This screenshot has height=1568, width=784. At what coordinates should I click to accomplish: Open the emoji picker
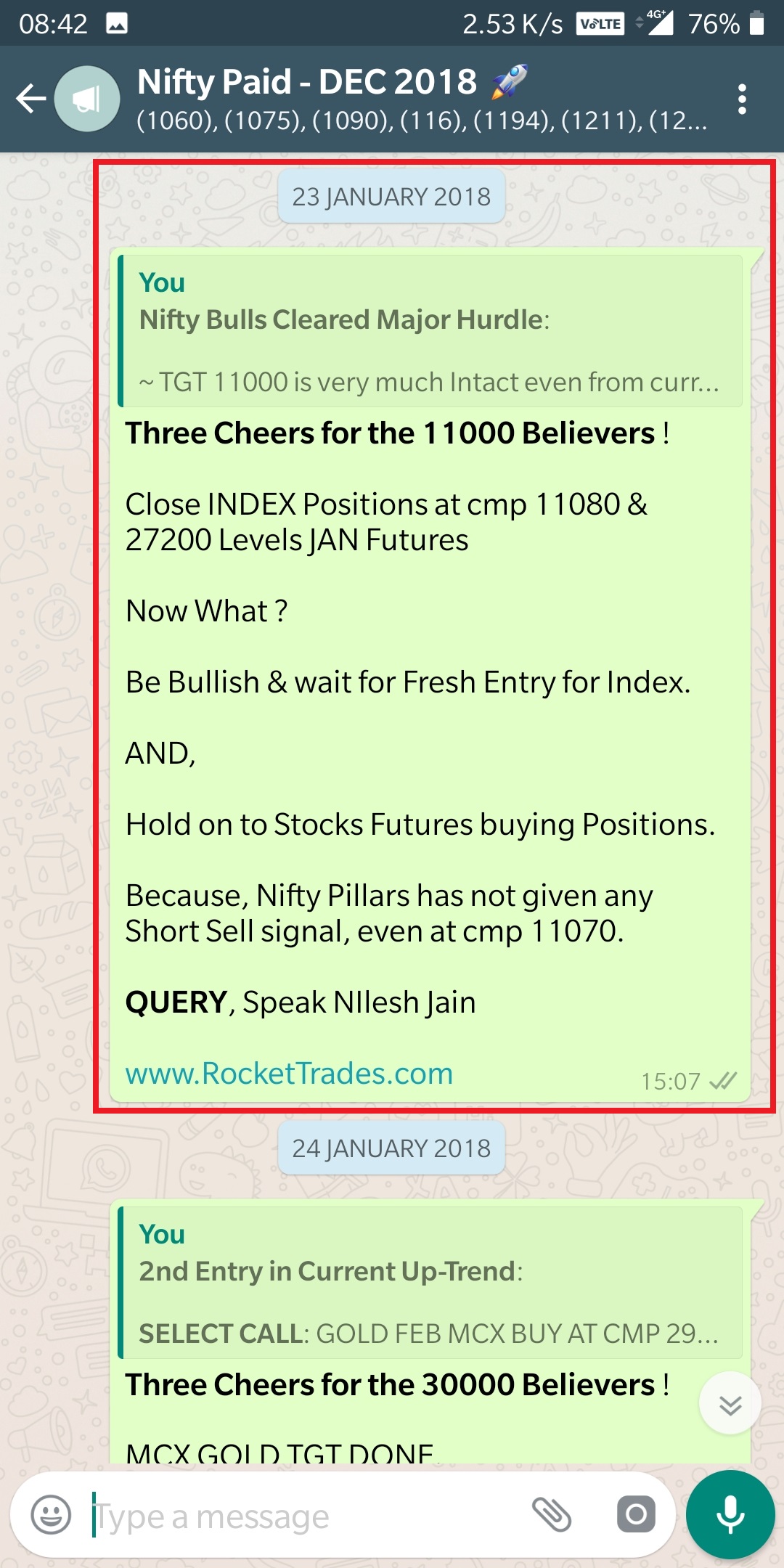click(x=51, y=1515)
